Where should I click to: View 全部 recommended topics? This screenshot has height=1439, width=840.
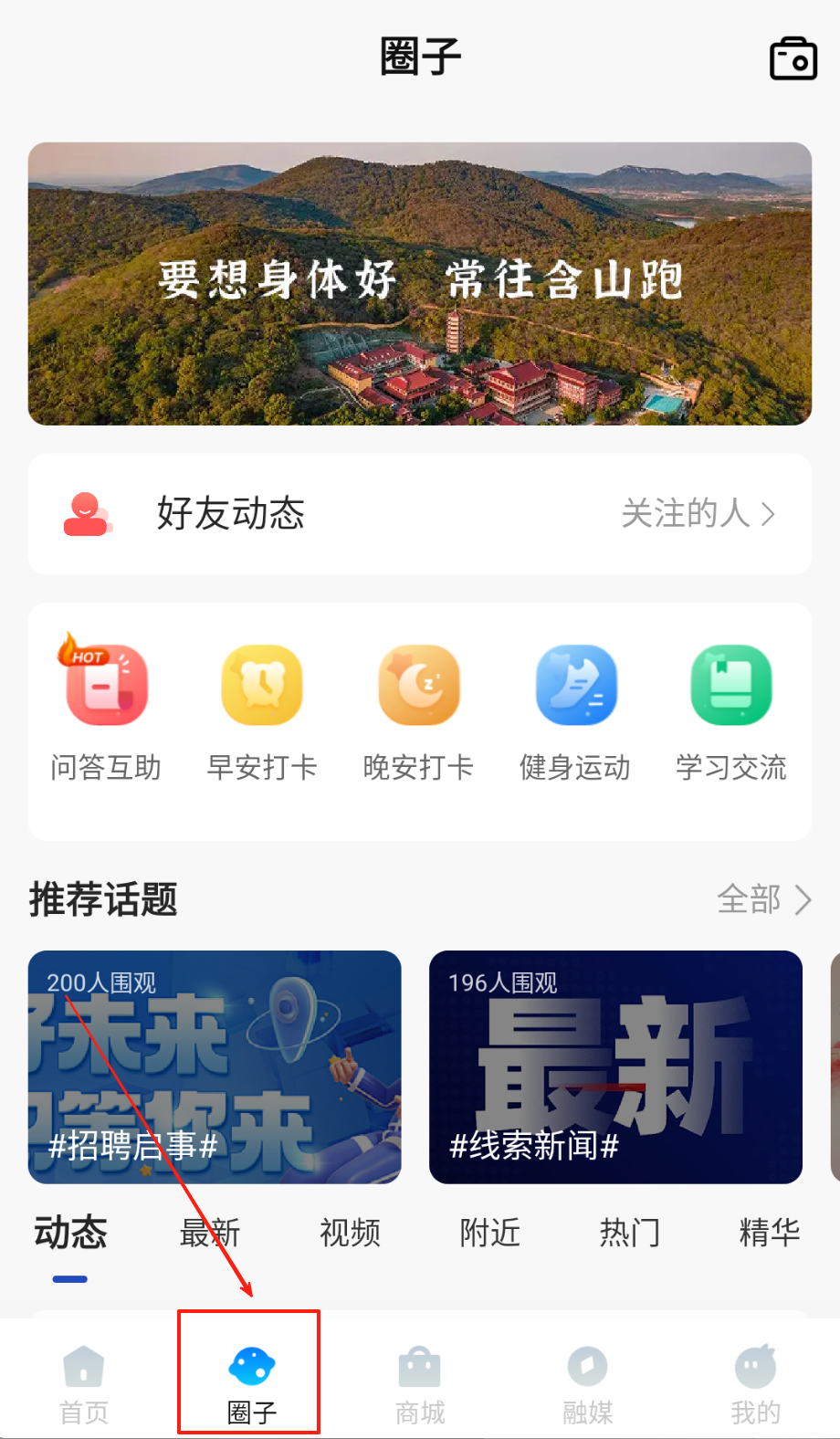pos(763,899)
